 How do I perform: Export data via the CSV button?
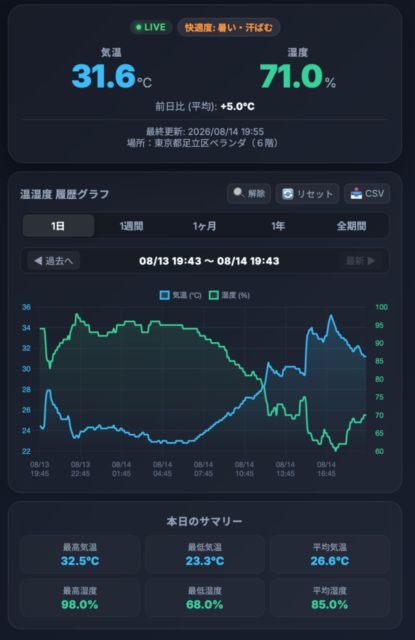coord(367,193)
